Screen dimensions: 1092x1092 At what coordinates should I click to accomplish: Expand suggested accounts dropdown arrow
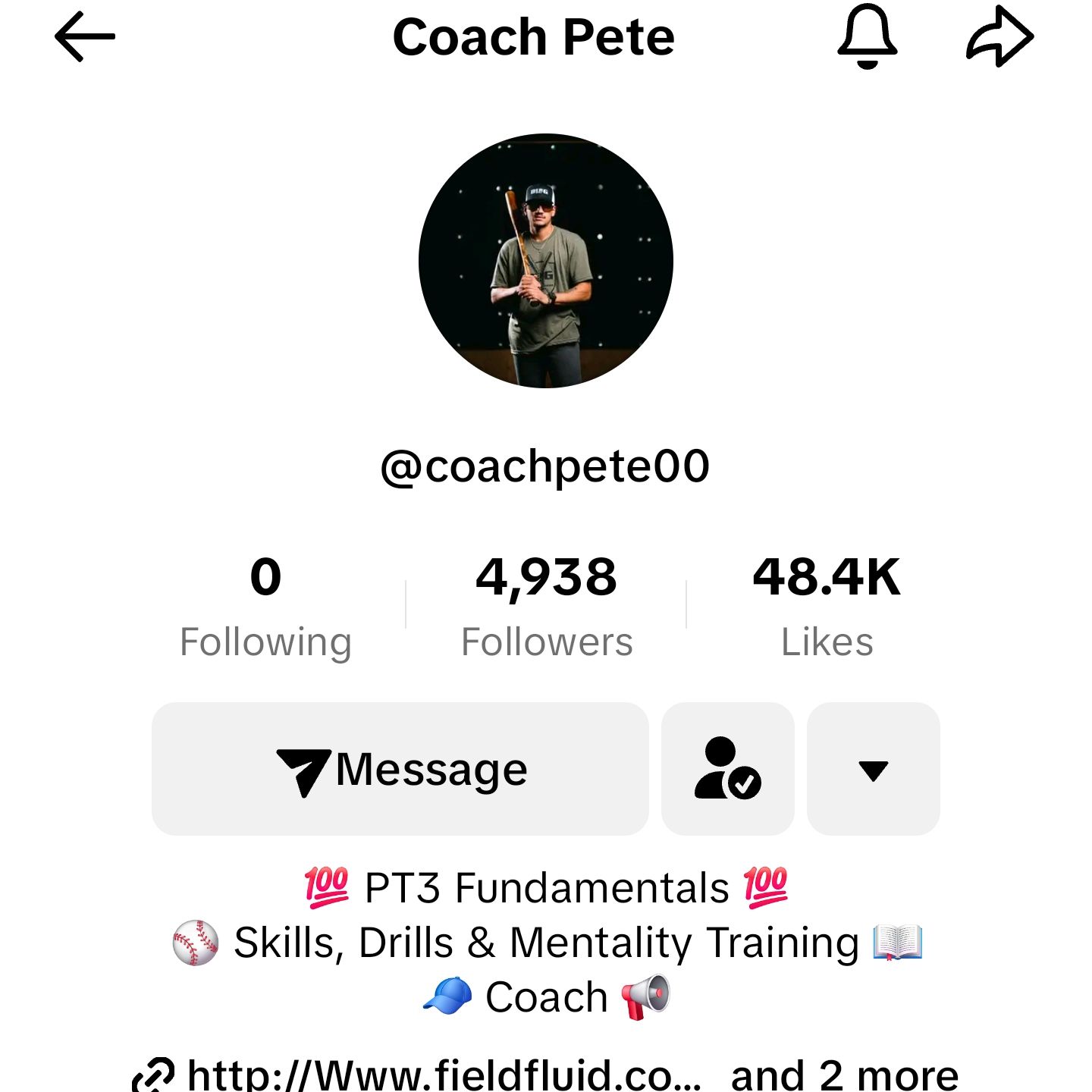(874, 769)
